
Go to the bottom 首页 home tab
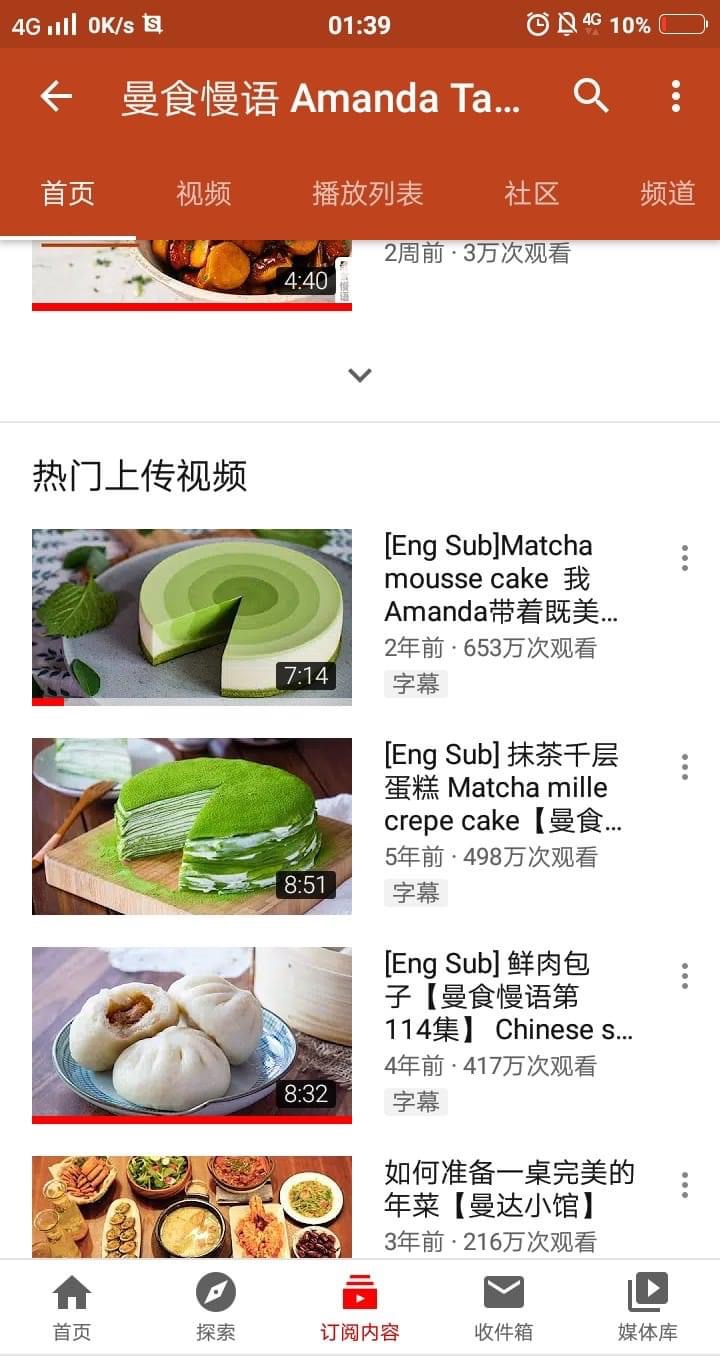(x=72, y=1307)
